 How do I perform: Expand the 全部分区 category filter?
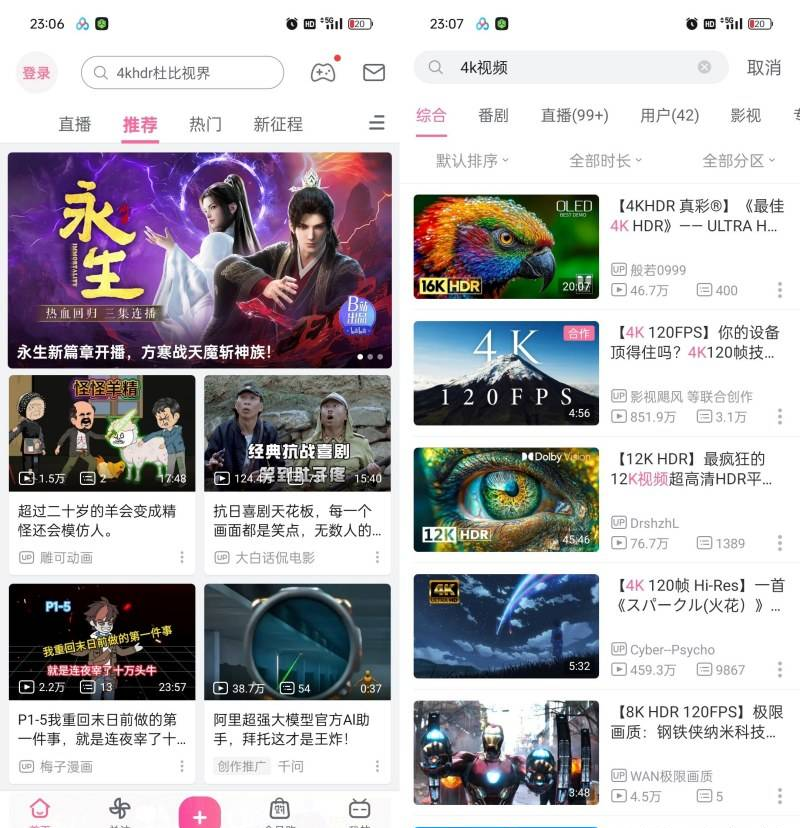(739, 160)
